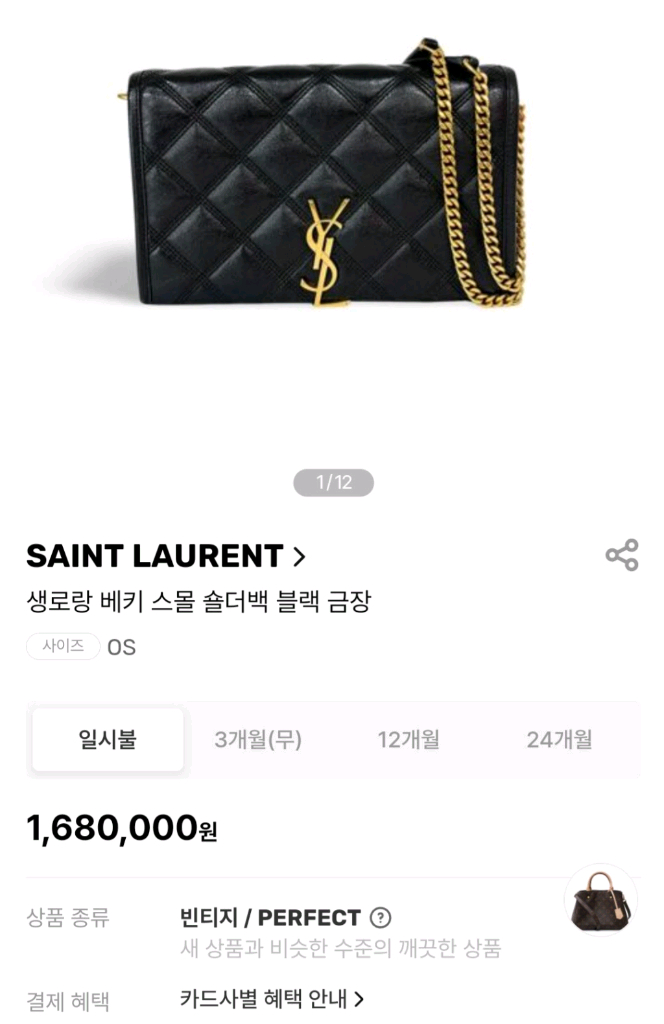Screen dimensions: 664x1024
Task: Switch to the 12개월 installment tab
Action: click(x=408, y=740)
